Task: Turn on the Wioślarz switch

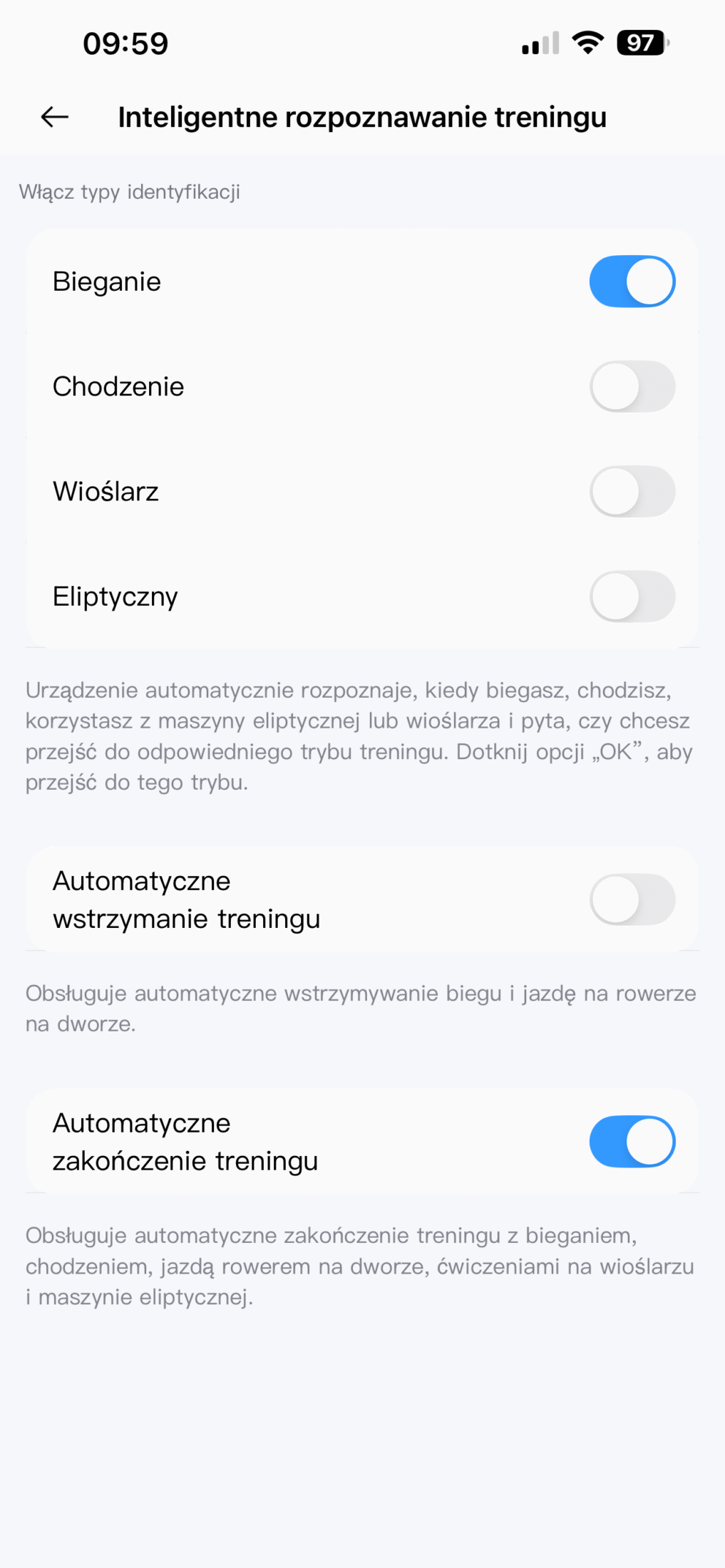Action: click(632, 491)
